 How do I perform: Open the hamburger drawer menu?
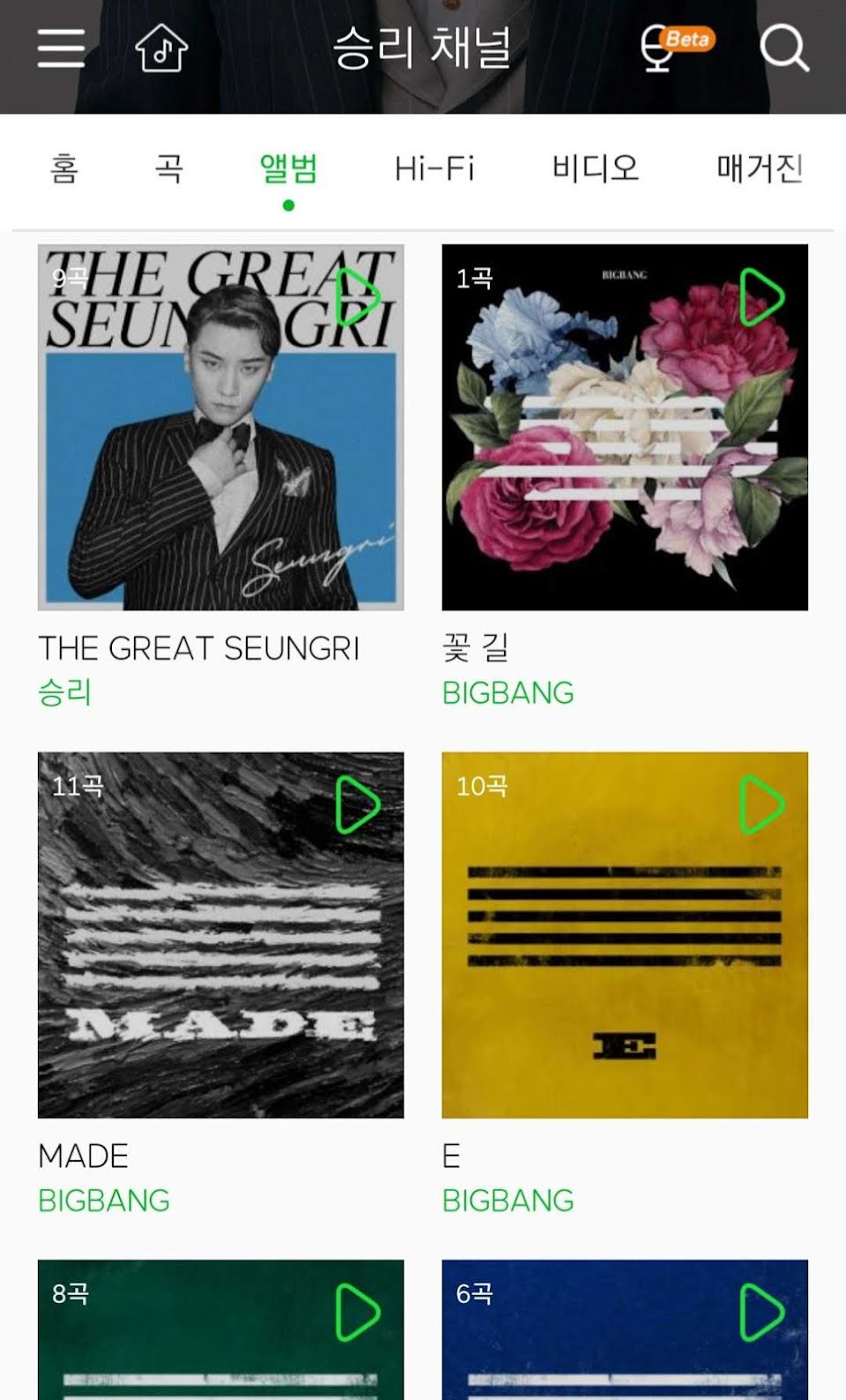click(61, 48)
